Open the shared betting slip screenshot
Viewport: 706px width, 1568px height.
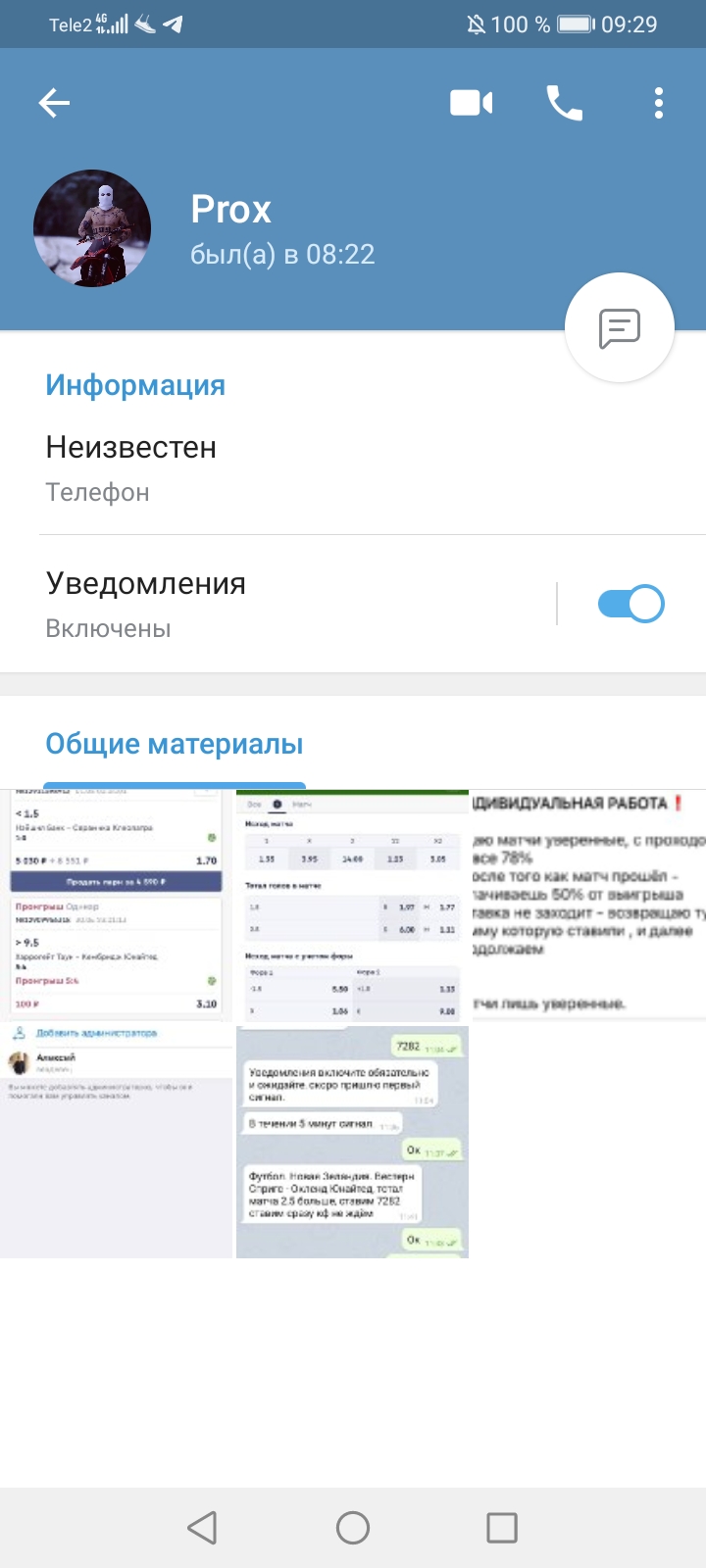[116, 906]
